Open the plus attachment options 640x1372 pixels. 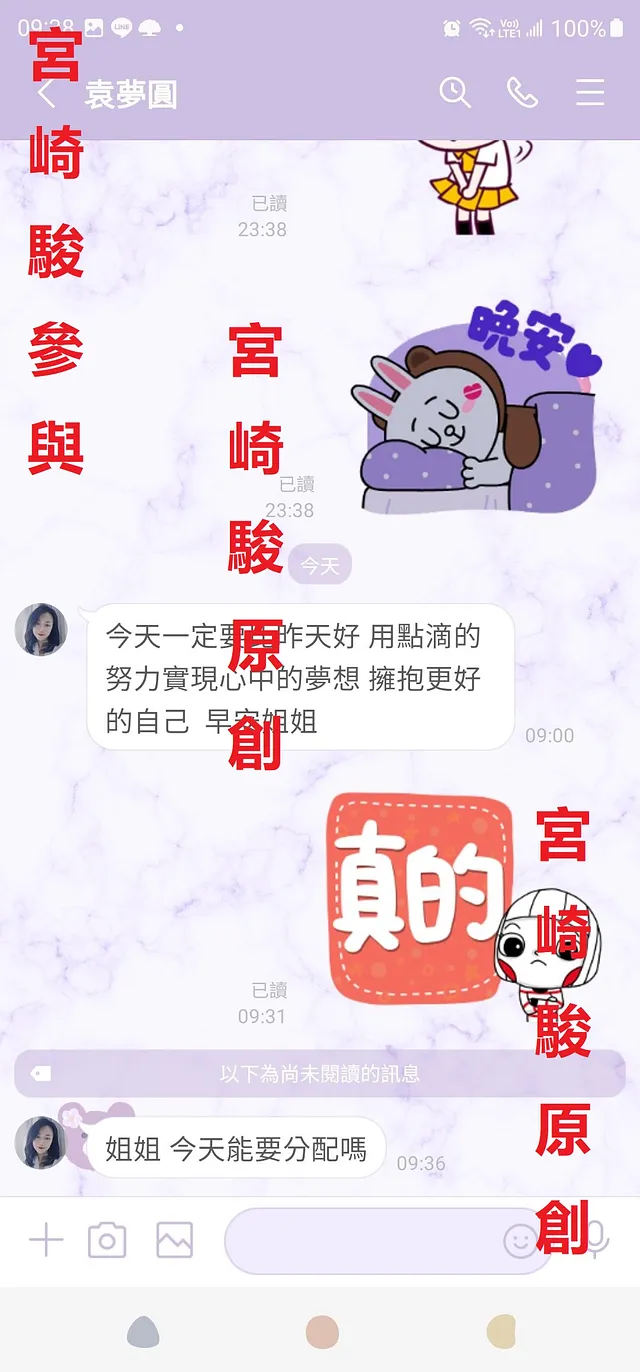point(46,1241)
